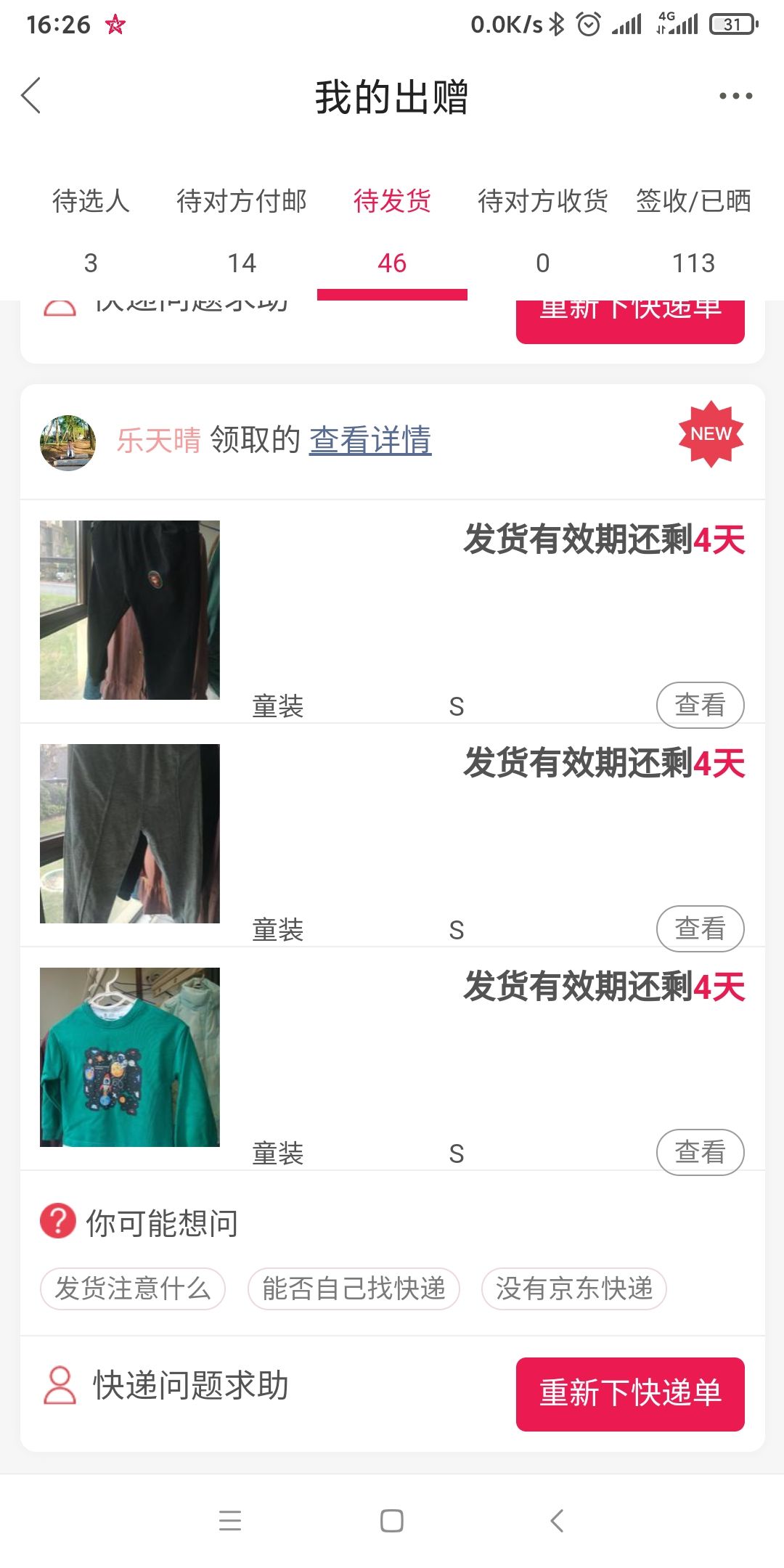This screenshot has height=1568, width=784.
Task: Go to the home screen
Action: click(392, 1520)
